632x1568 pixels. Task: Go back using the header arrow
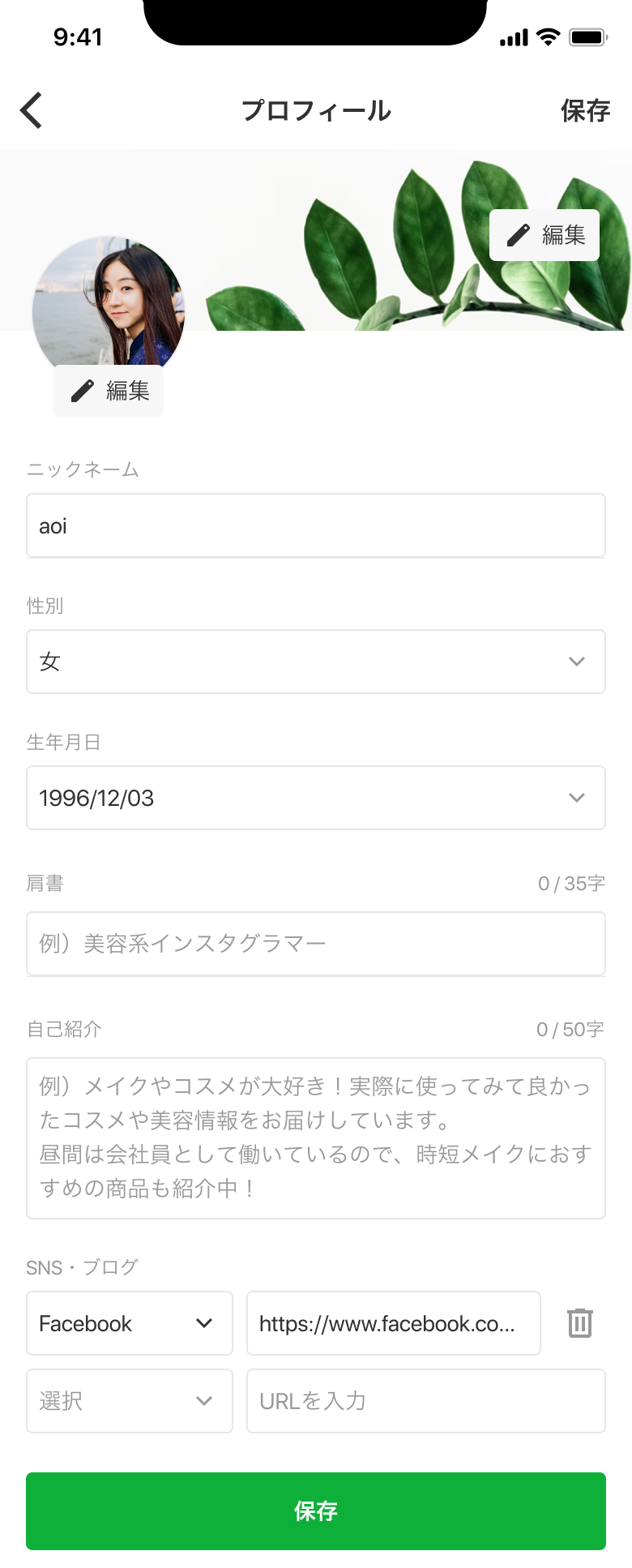coord(31,110)
